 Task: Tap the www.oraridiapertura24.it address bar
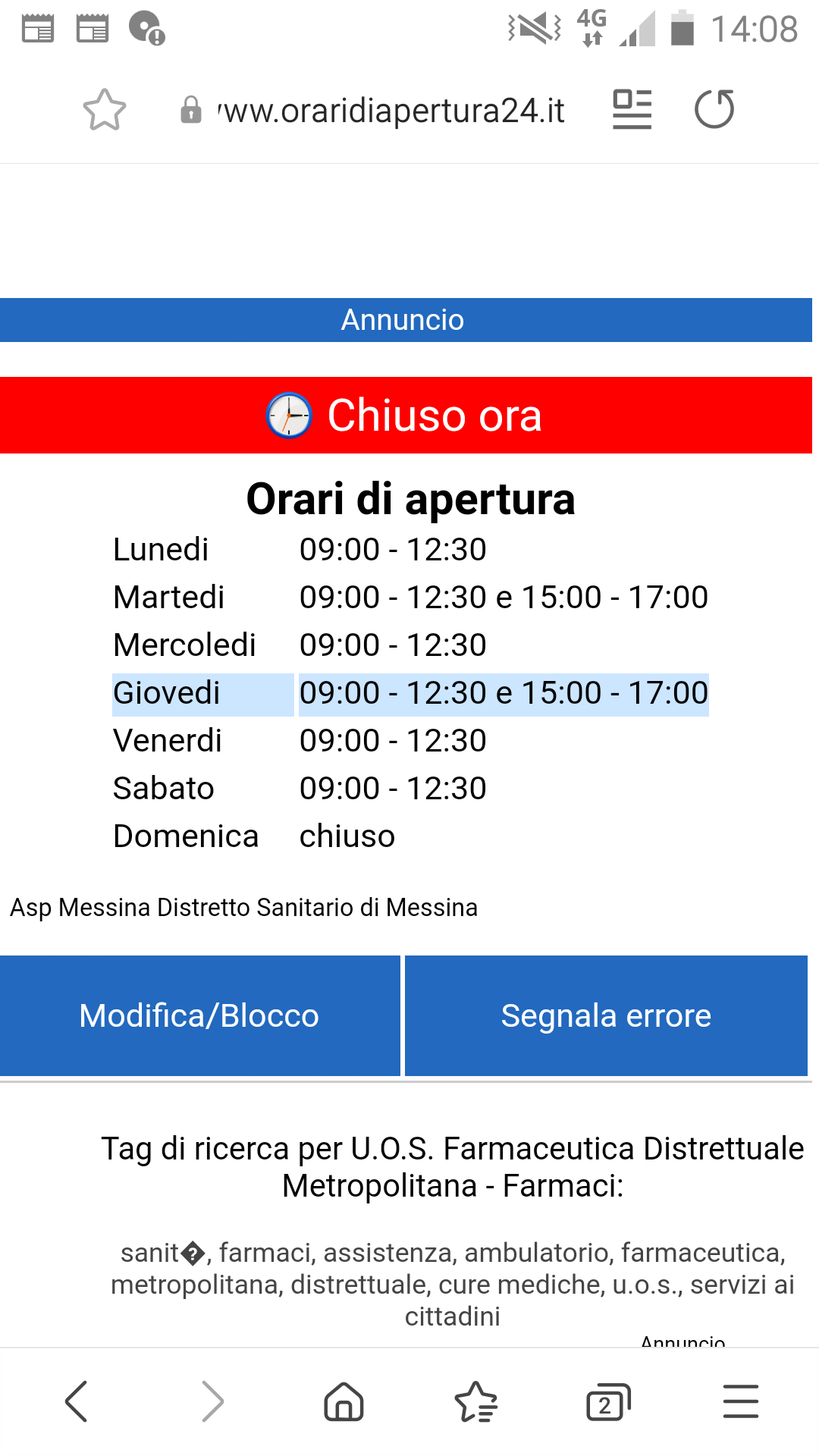[391, 110]
